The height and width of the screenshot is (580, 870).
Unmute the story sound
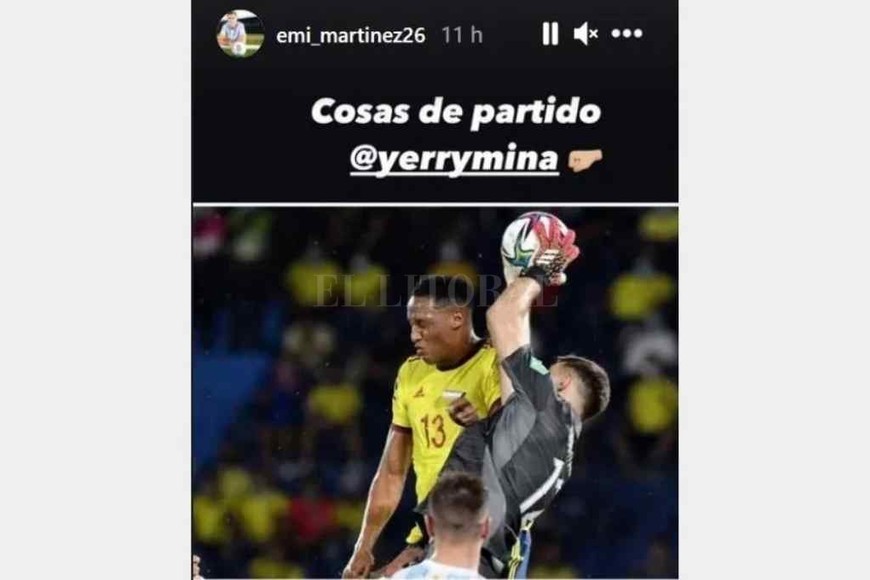pos(585,34)
